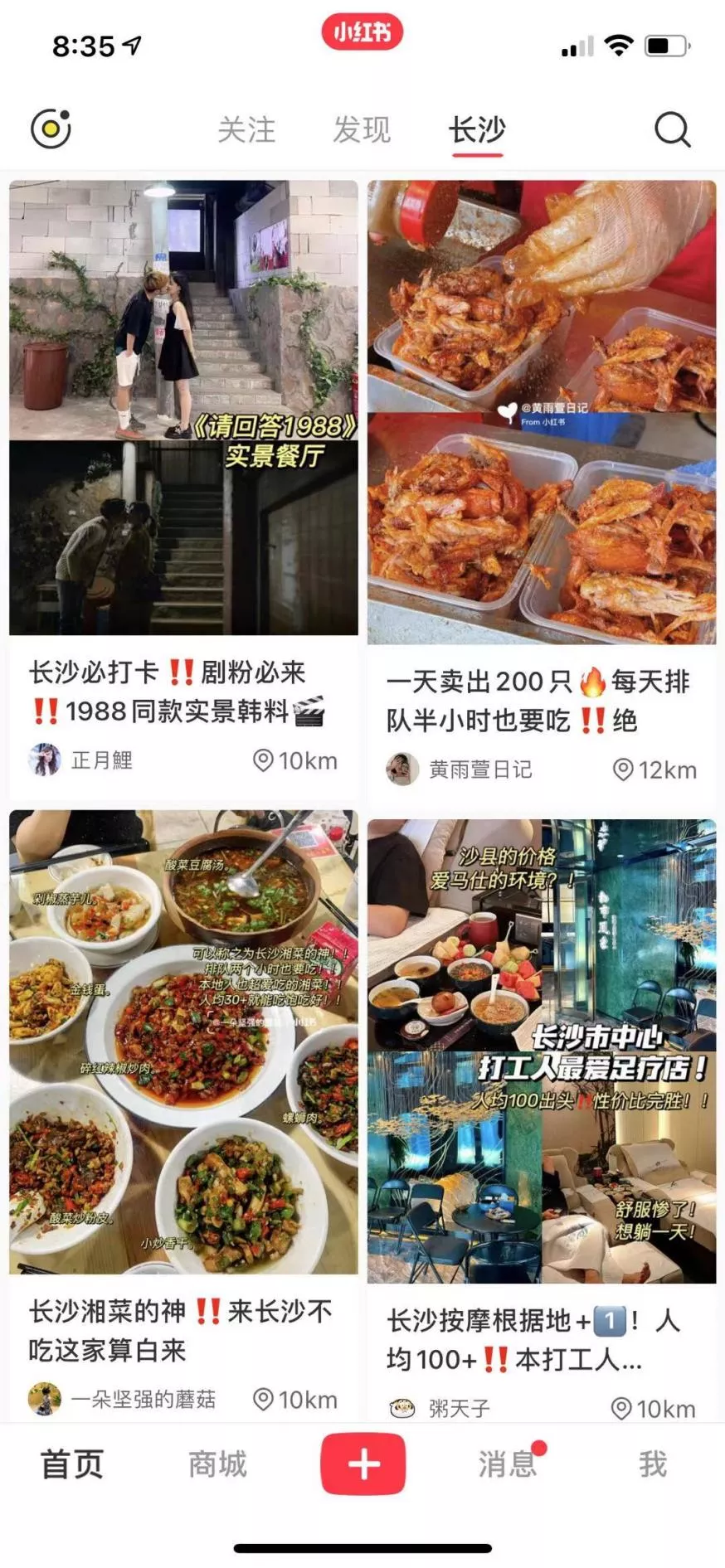
Task: Open the 长沙按摩根据地 post
Action: (x=542, y=1051)
